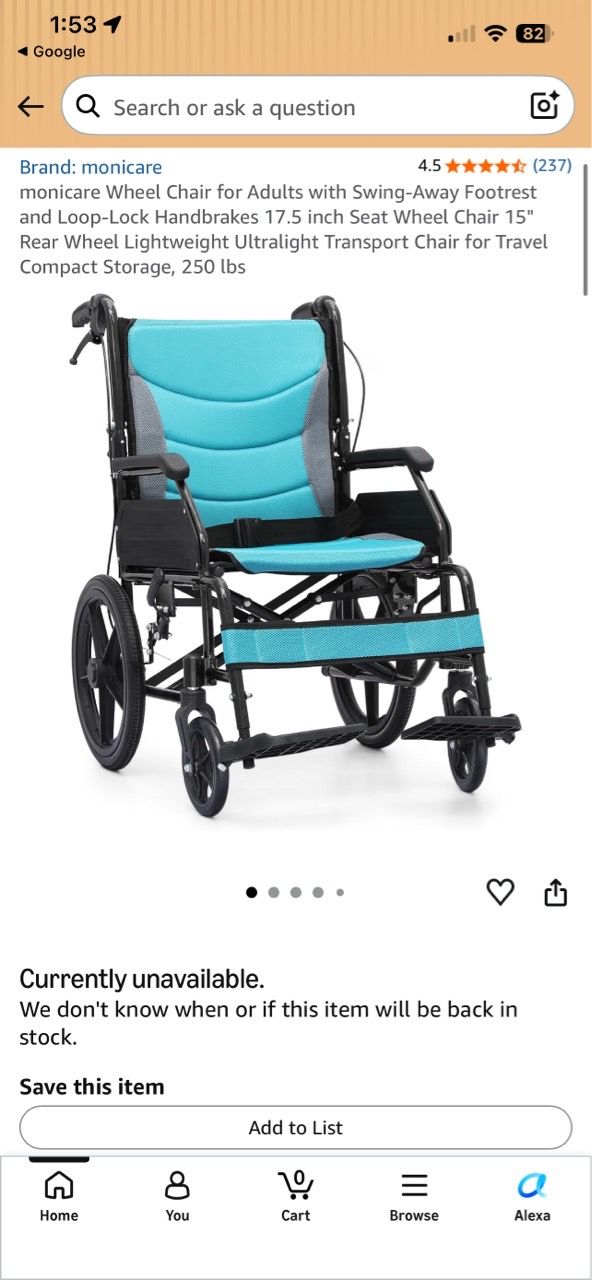
Task: Open the Alexa tab
Action: pyautogui.click(x=532, y=1196)
